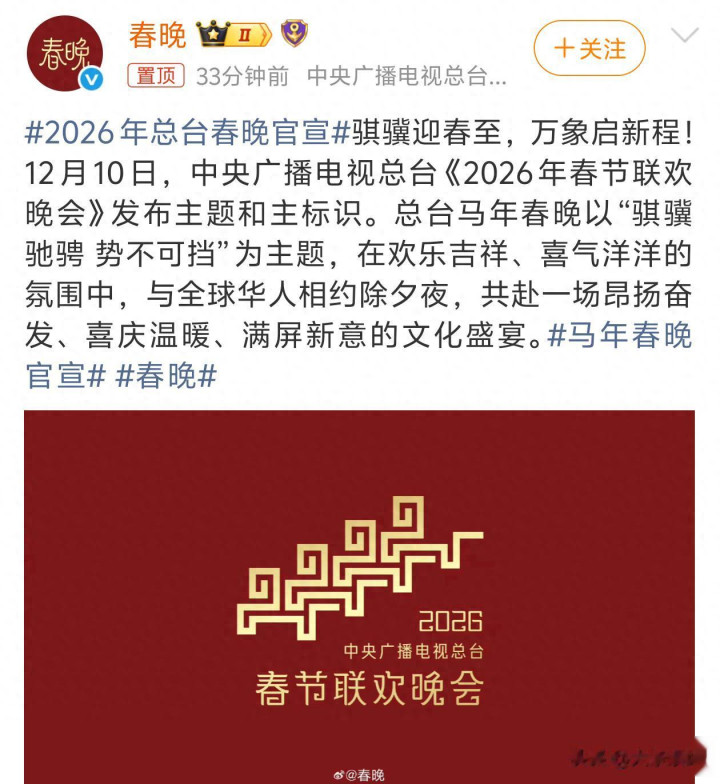The height and width of the screenshot is (784, 720).
Task: Open the 春晚 username link
Action: 158,34
